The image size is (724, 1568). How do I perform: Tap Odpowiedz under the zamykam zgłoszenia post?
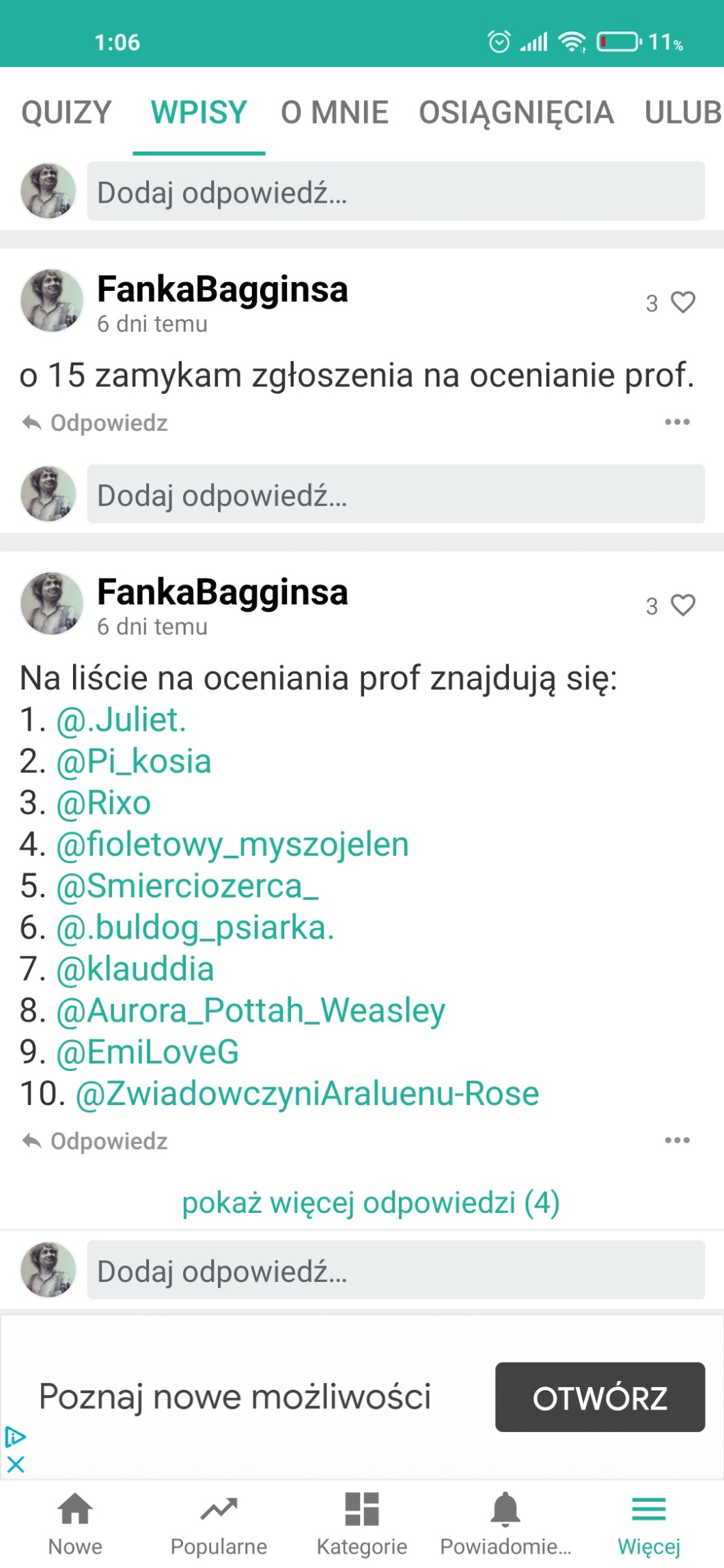pyautogui.click(x=96, y=423)
